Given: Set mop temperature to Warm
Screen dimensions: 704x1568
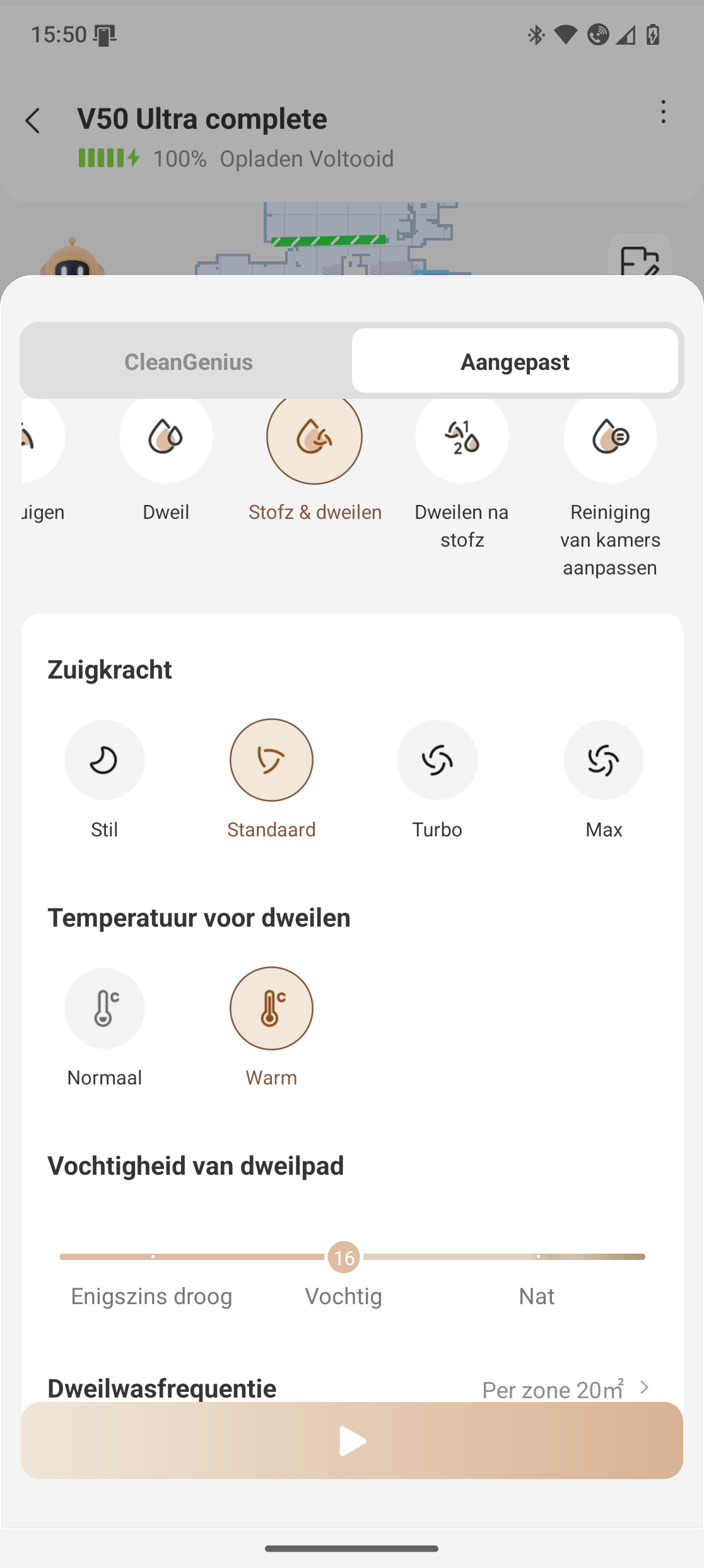Looking at the screenshot, I should tap(271, 1008).
